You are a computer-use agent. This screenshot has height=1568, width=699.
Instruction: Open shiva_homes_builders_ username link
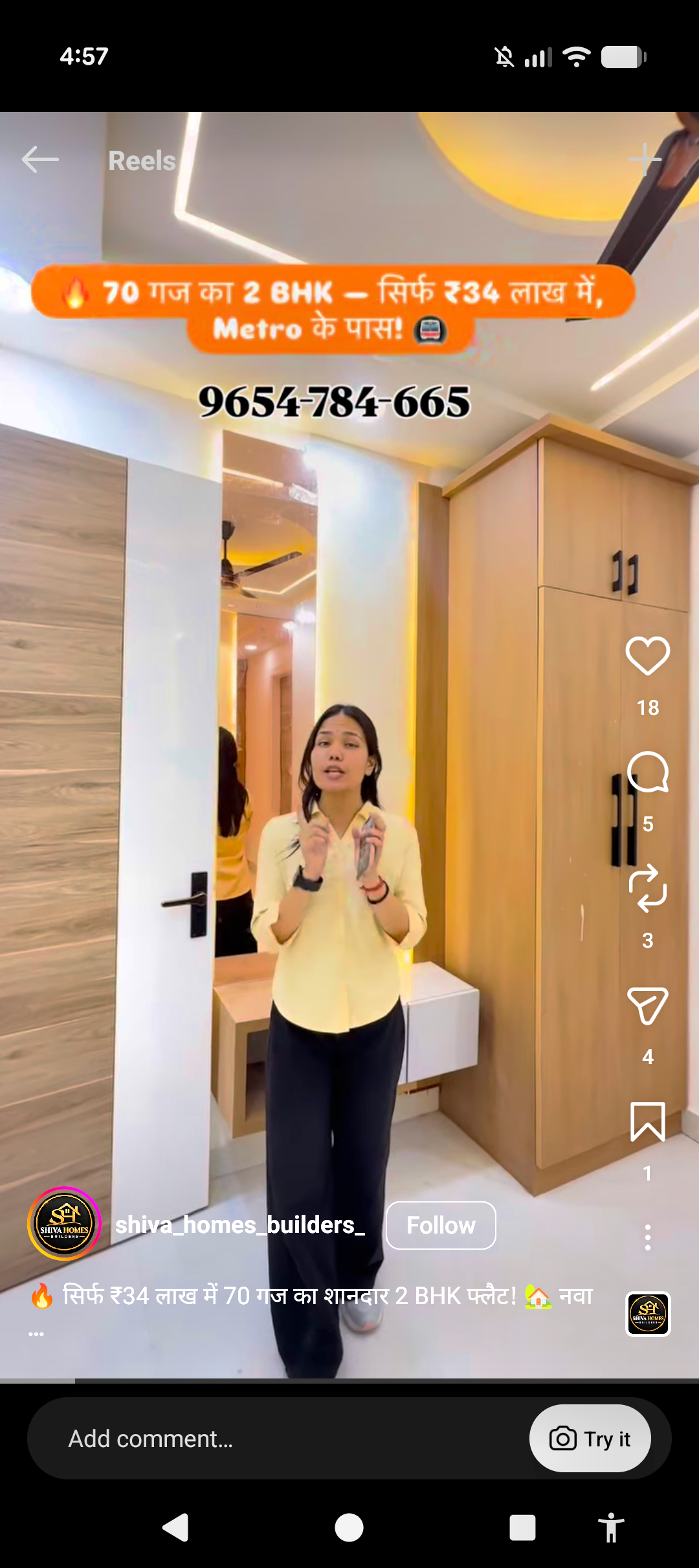point(240,1225)
